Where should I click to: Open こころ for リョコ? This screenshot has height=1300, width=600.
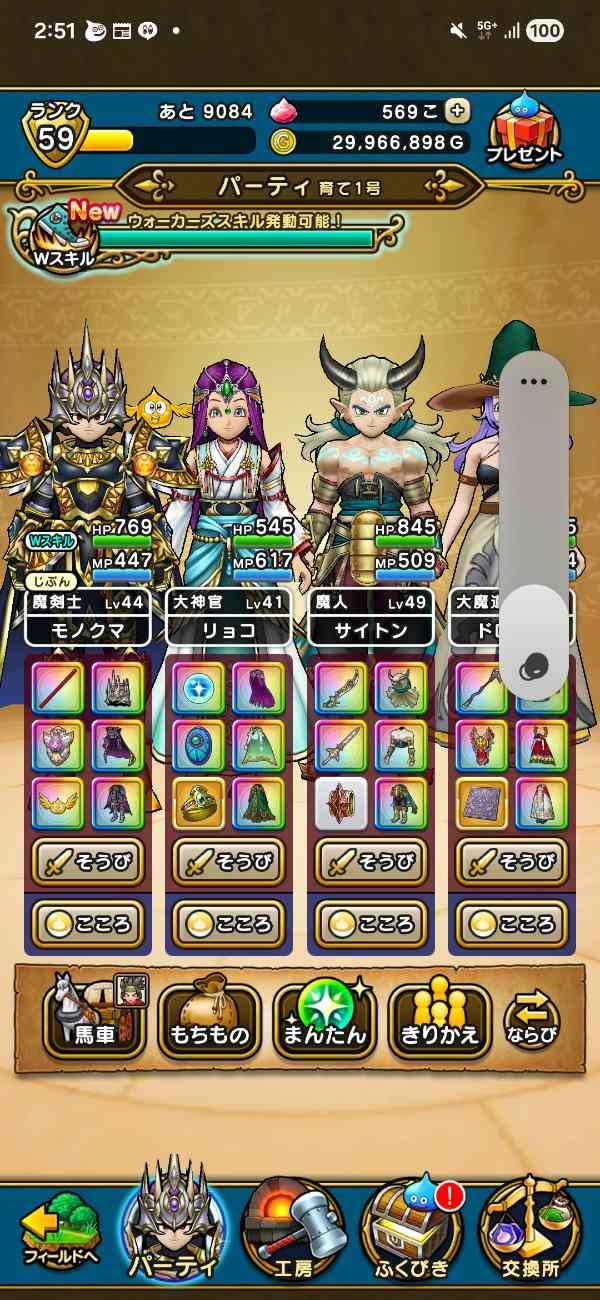click(x=229, y=922)
